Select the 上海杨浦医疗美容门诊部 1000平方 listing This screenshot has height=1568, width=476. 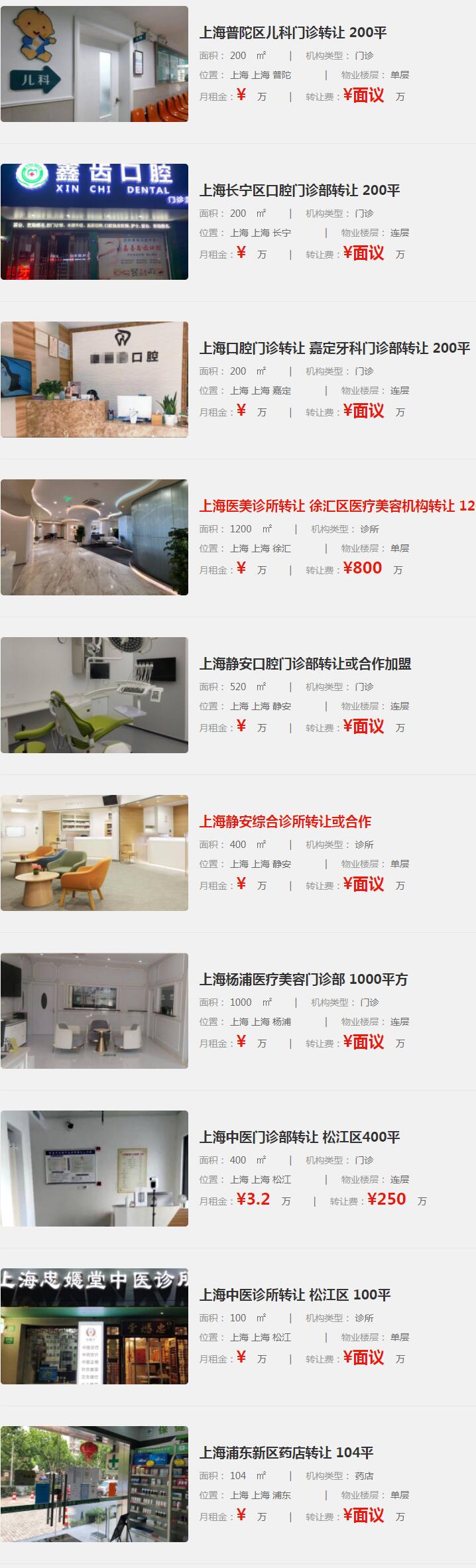304,979
